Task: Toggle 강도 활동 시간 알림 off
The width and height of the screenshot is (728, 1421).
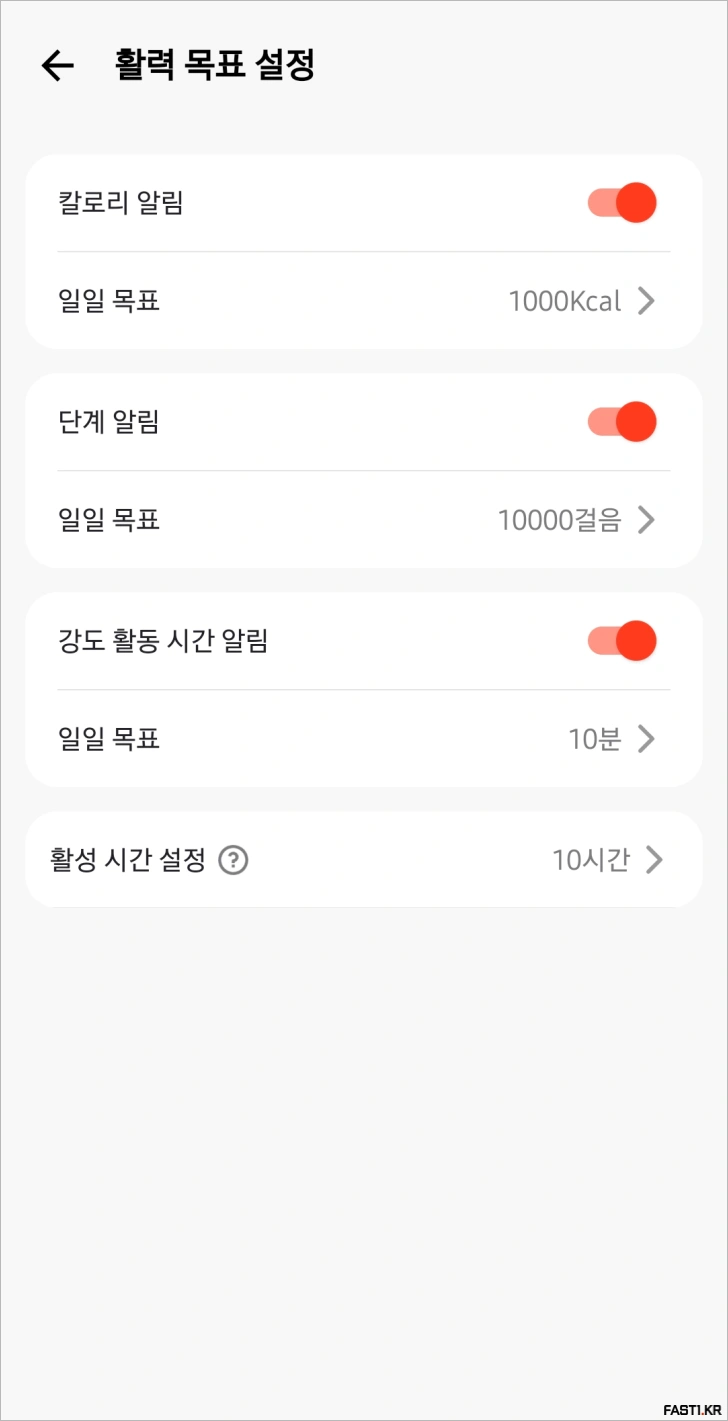Action: [x=621, y=640]
